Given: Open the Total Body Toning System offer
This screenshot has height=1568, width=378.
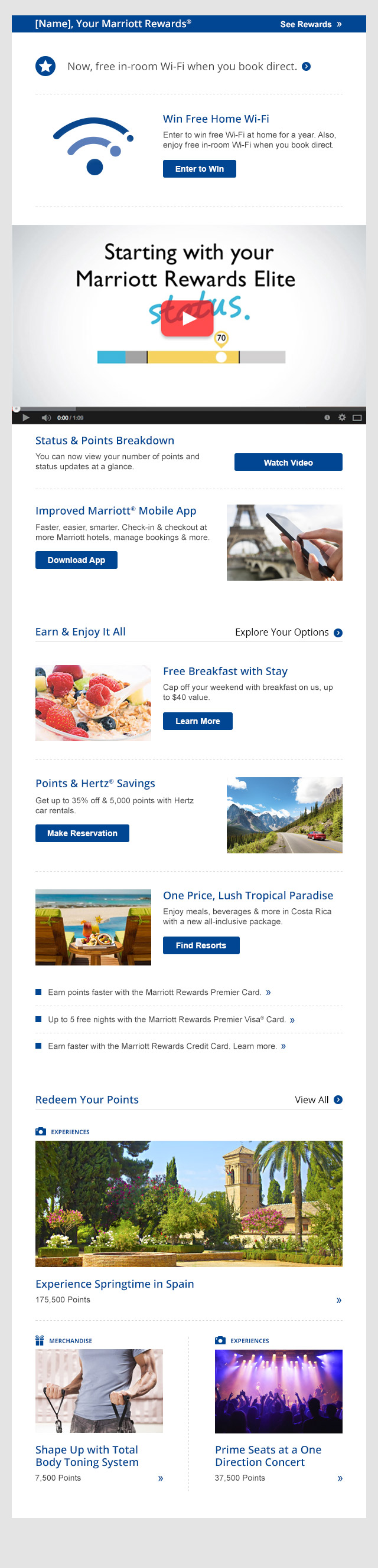Looking at the screenshot, I should pyautogui.click(x=87, y=1455).
